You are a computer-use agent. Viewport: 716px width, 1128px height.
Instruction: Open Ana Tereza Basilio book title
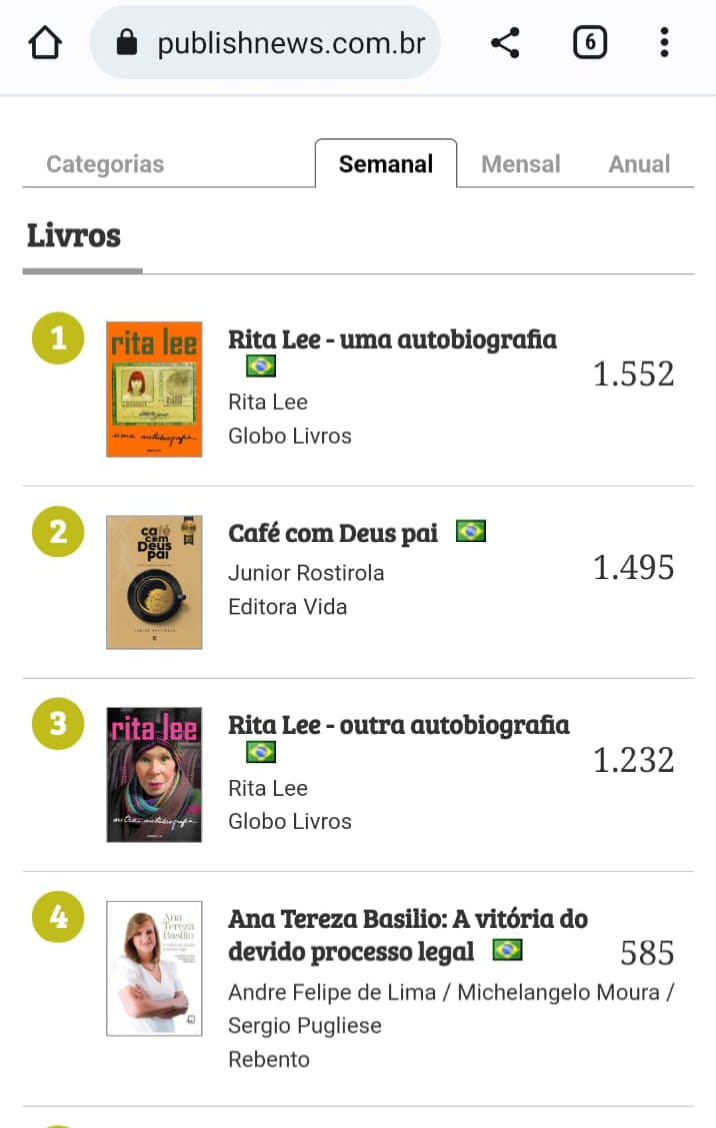tap(408, 935)
